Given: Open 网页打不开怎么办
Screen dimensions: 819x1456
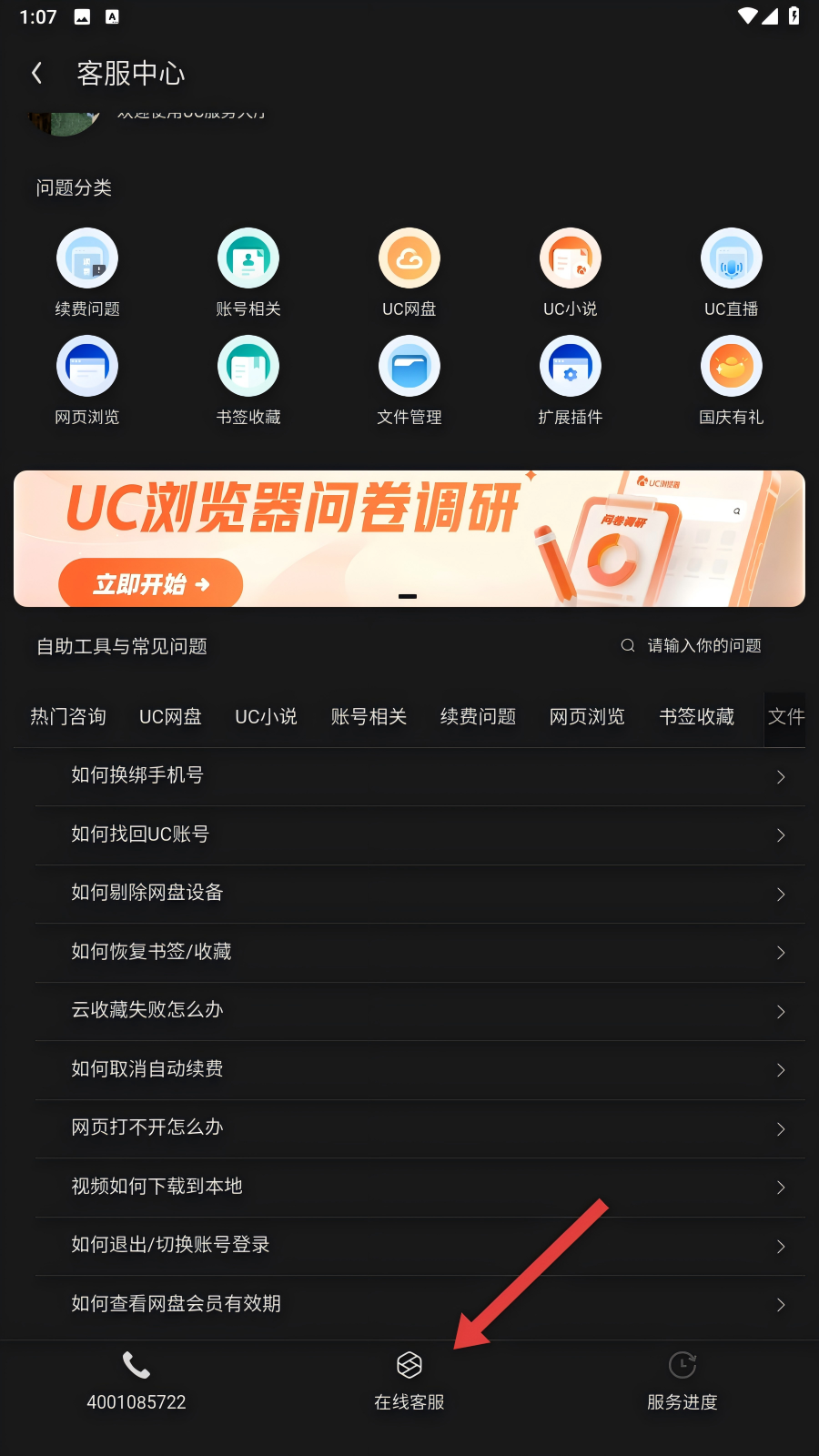Looking at the screenshot, I should pos(419,1128).
